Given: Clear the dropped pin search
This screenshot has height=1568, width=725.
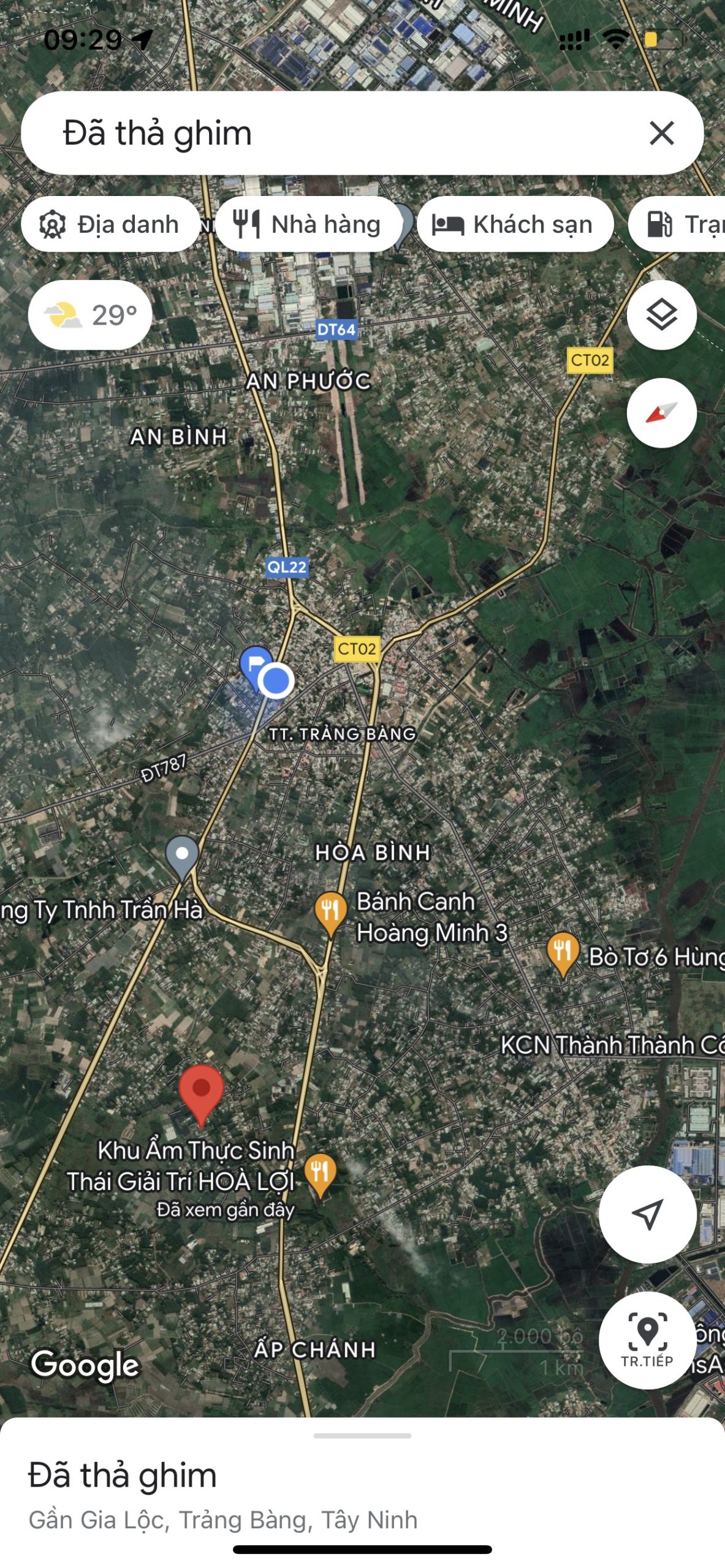Looking at the screenshot, I should [661, 133].
